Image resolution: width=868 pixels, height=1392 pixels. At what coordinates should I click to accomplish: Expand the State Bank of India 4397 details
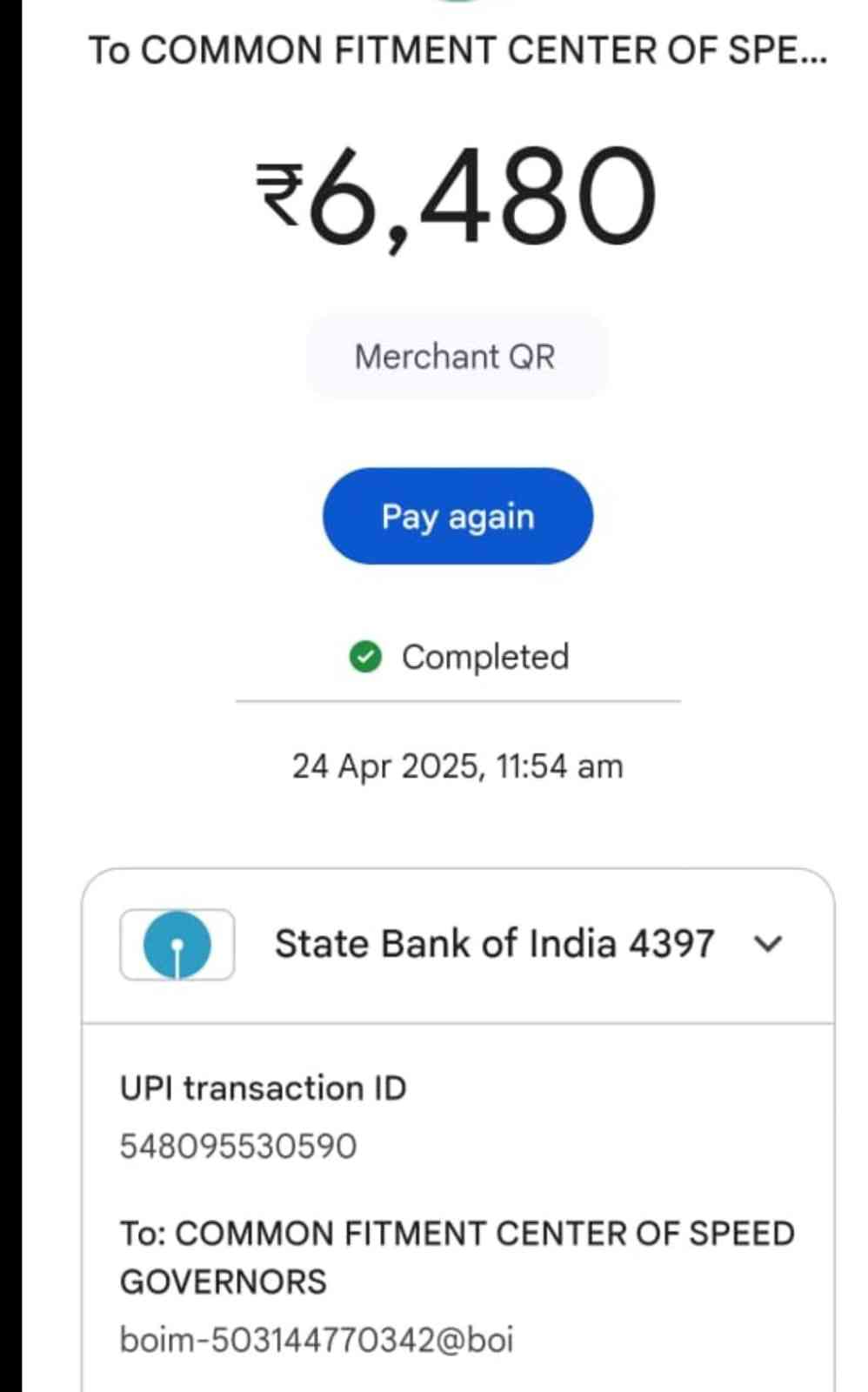click(767, 944)
